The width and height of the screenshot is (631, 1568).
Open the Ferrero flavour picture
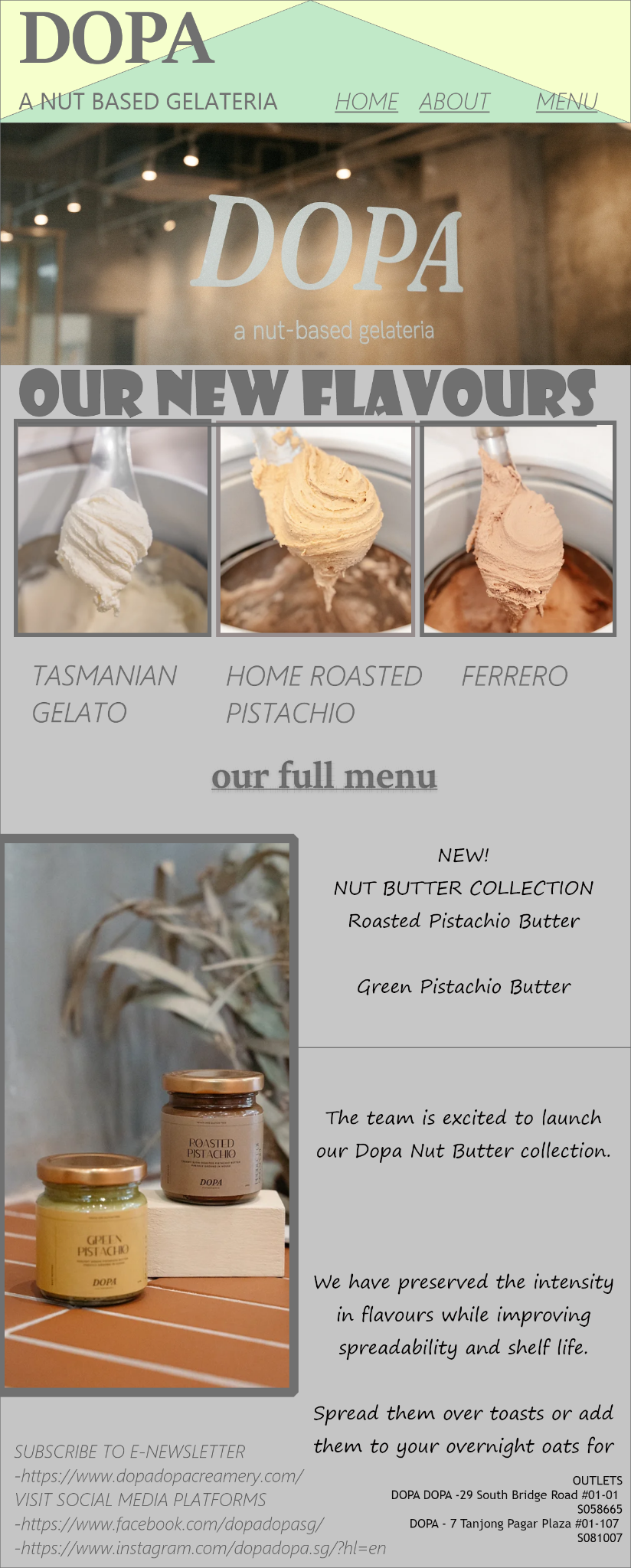518,528
